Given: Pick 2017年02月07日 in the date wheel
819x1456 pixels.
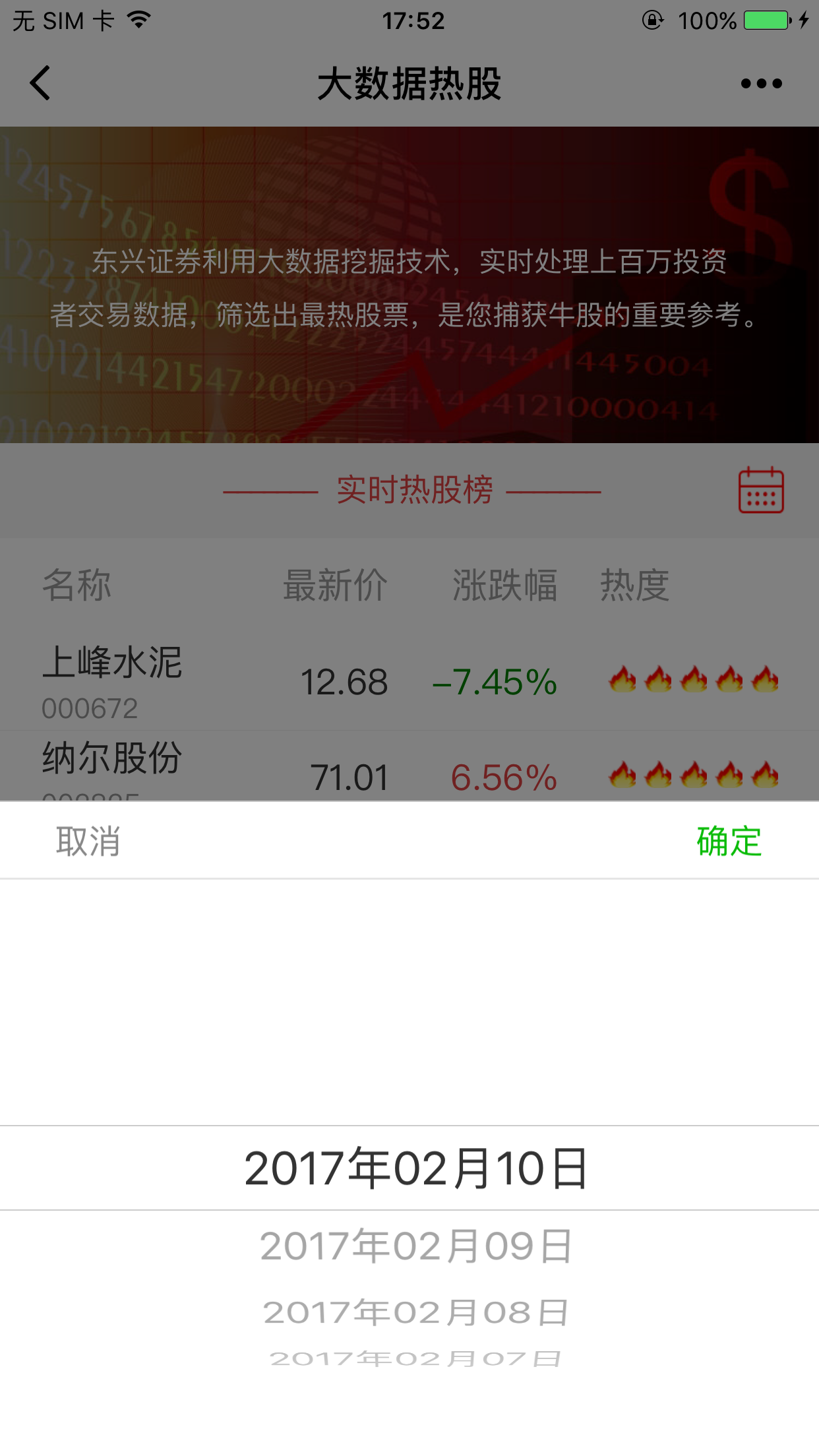Looking at the screenshot, I should pos(415,1358).
